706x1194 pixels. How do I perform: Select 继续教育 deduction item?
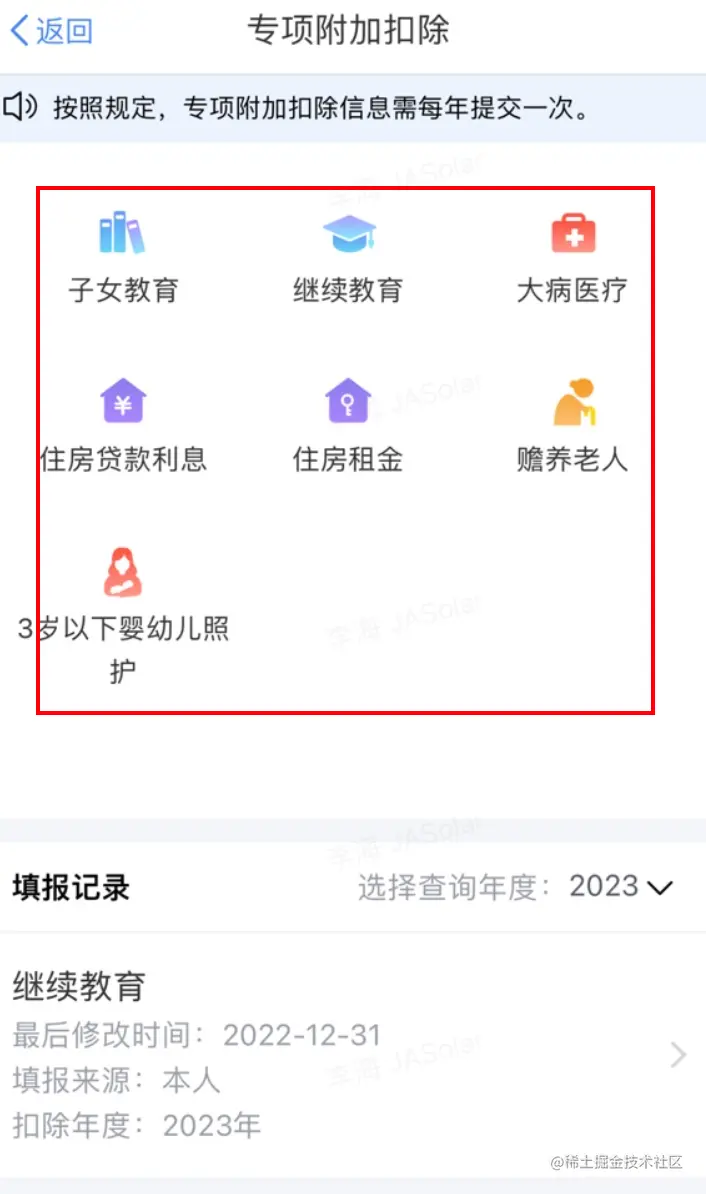[x=348, y=259]
